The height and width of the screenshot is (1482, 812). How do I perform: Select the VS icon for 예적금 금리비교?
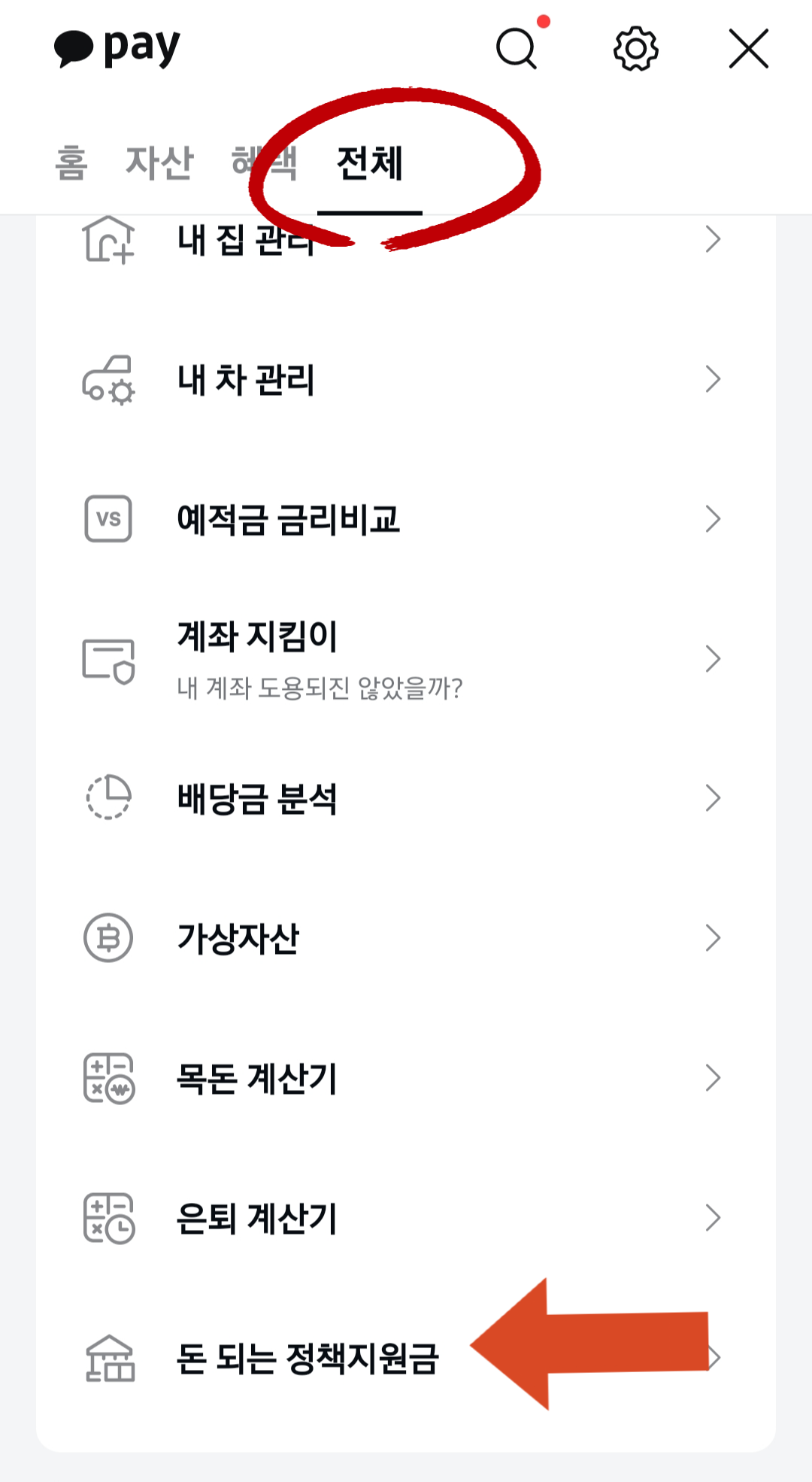[107, 517]
